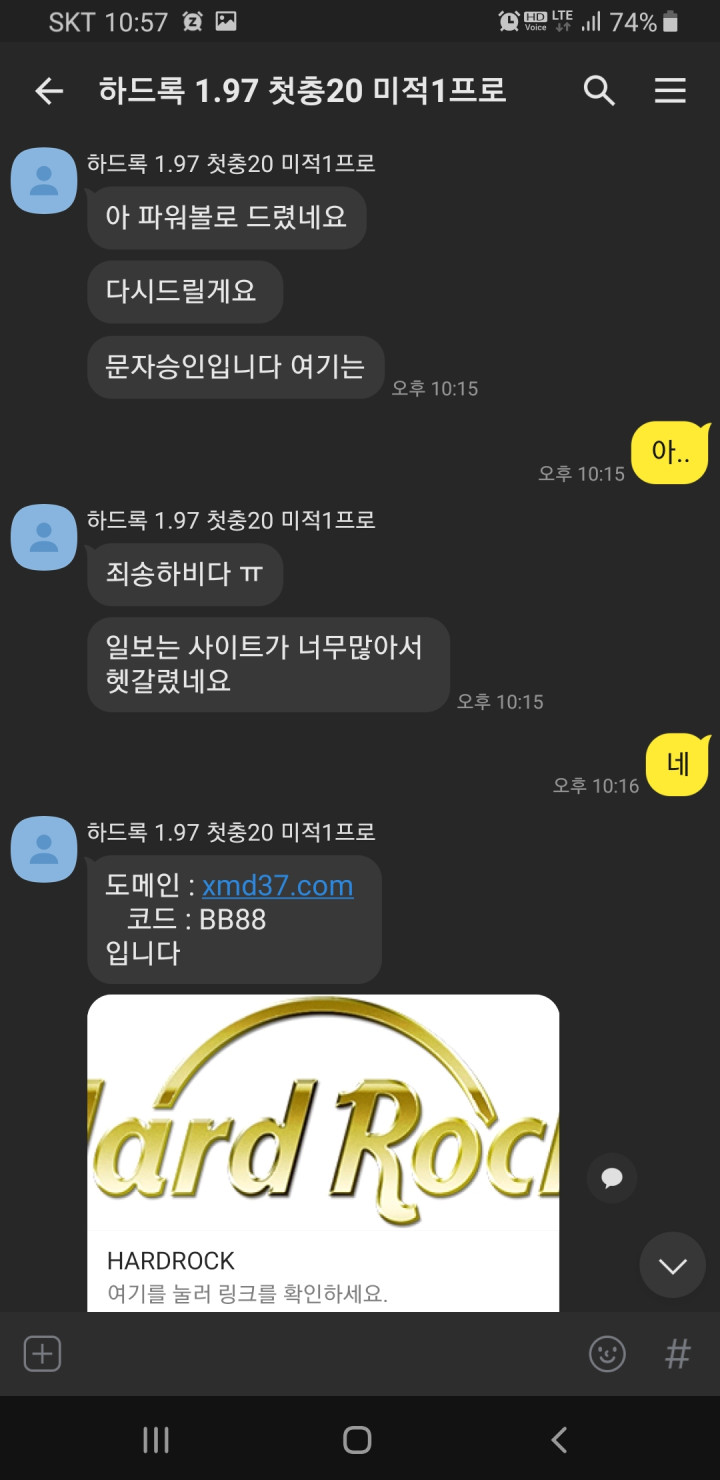Screen dimensions: 720x1480
Task: Open the xmd37.com link
Action: pos(277,886)
